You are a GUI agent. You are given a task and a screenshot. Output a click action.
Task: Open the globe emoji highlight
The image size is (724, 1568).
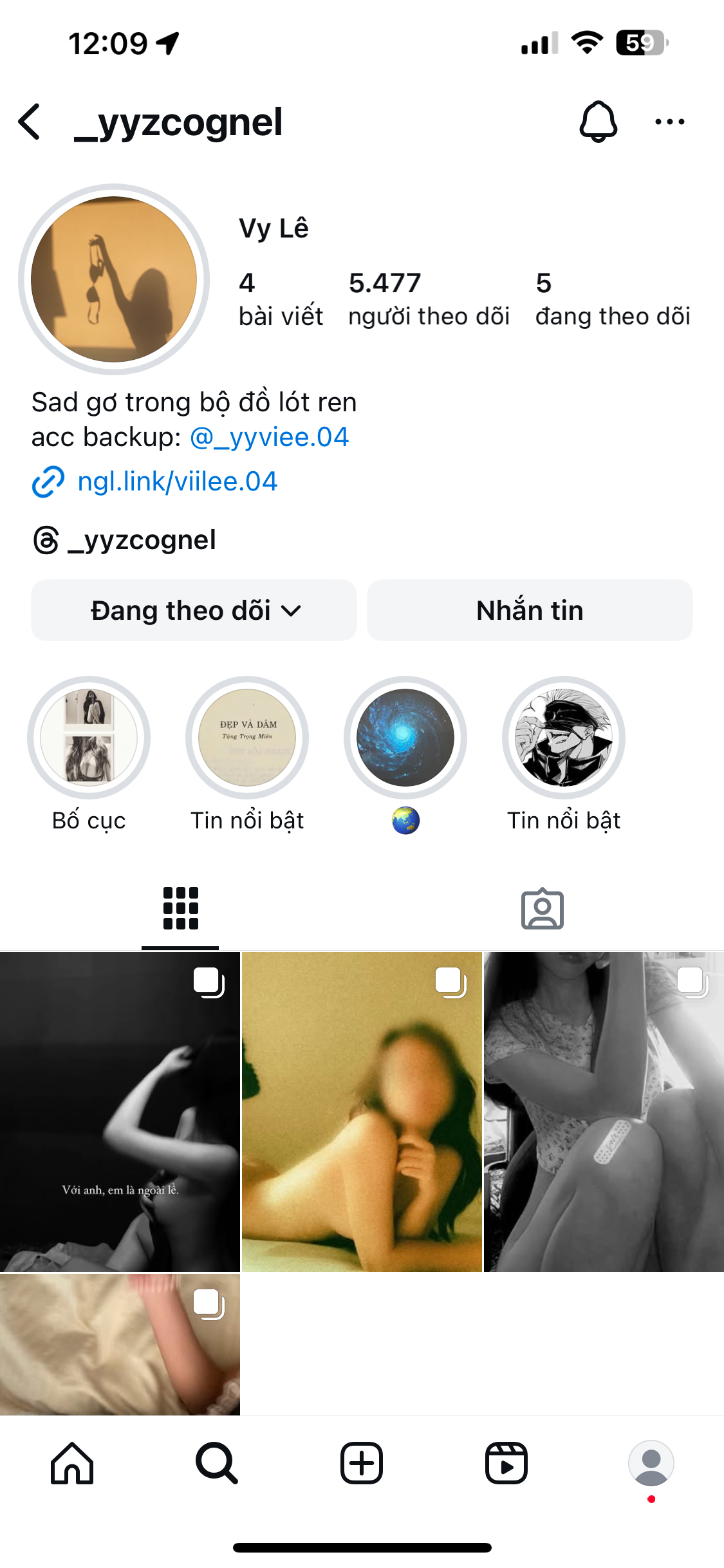(x=405, y=738)
